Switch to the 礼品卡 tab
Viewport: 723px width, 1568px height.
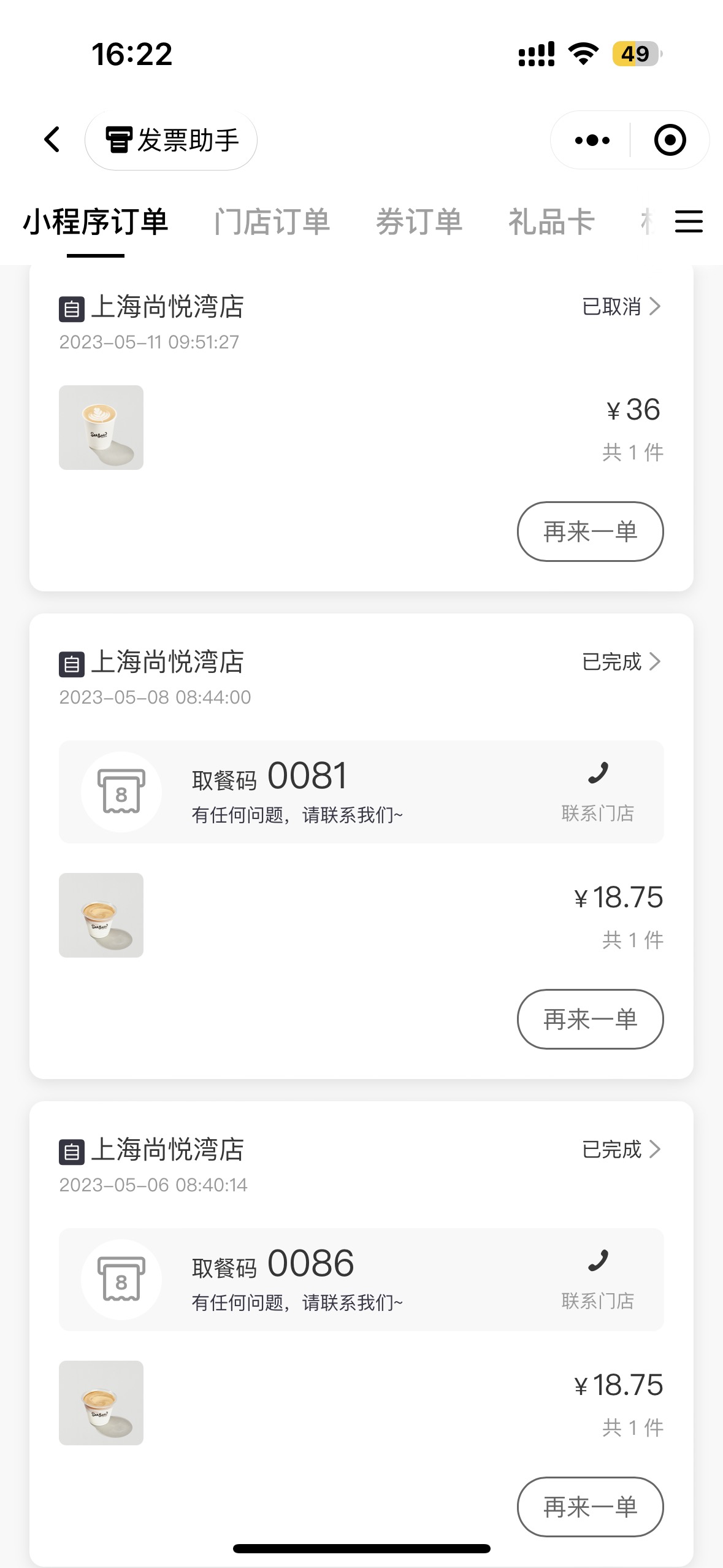551,221
